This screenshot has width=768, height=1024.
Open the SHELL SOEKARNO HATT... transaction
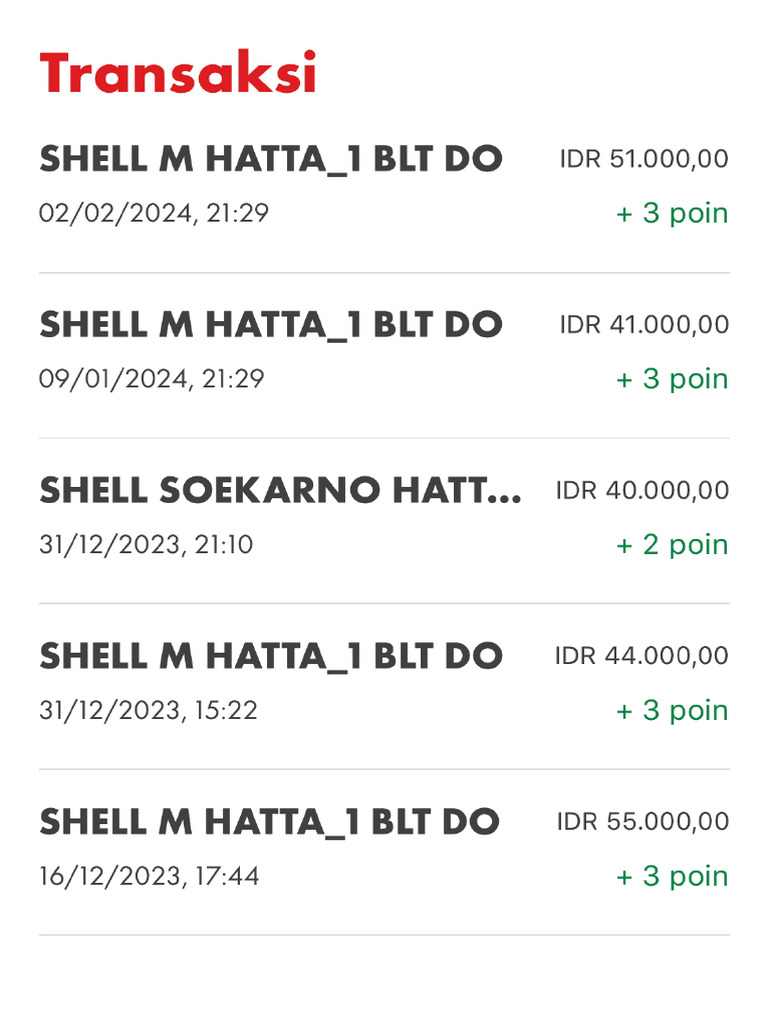pyautogui.click(x=384, y=517)
